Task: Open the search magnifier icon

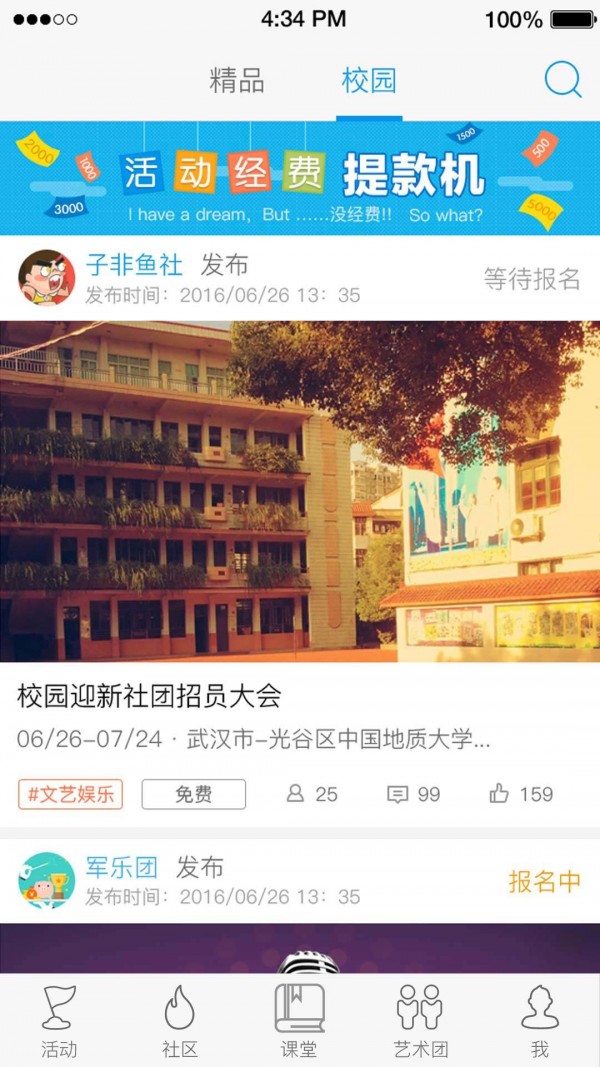Action: (x=563, y=80)
